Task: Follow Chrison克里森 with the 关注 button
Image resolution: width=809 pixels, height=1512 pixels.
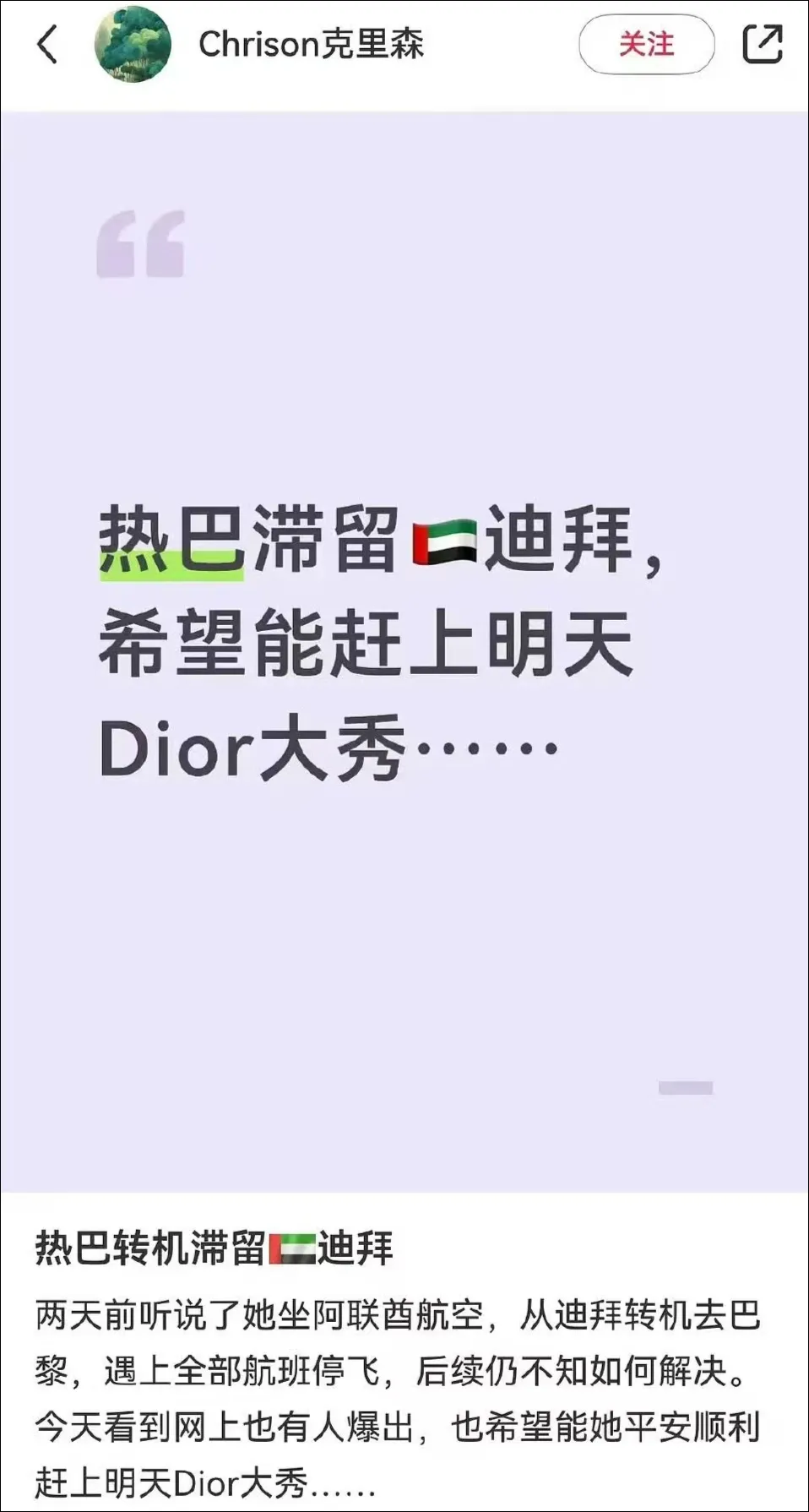Action: (646, 44)
